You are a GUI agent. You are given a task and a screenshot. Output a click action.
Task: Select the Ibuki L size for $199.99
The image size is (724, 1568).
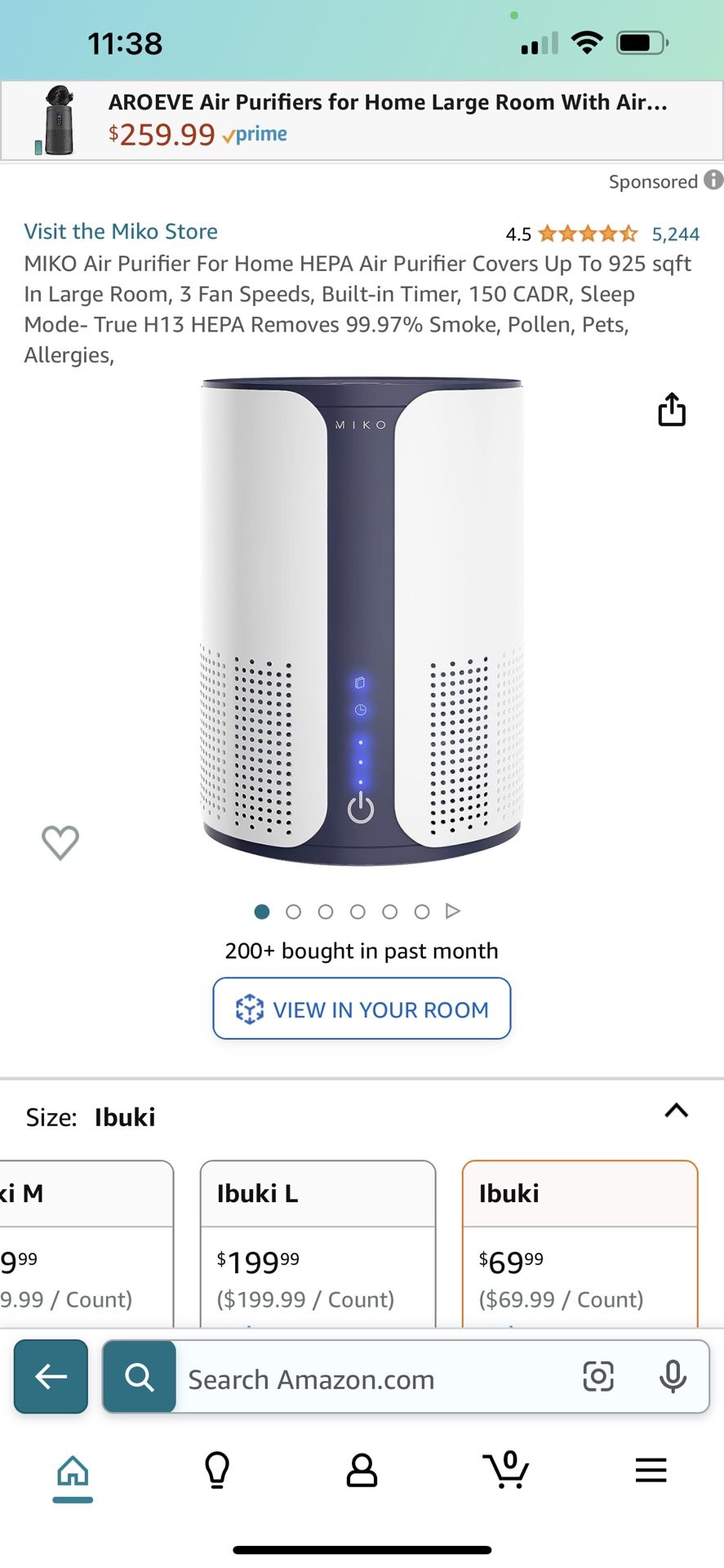click(318, 1243)
